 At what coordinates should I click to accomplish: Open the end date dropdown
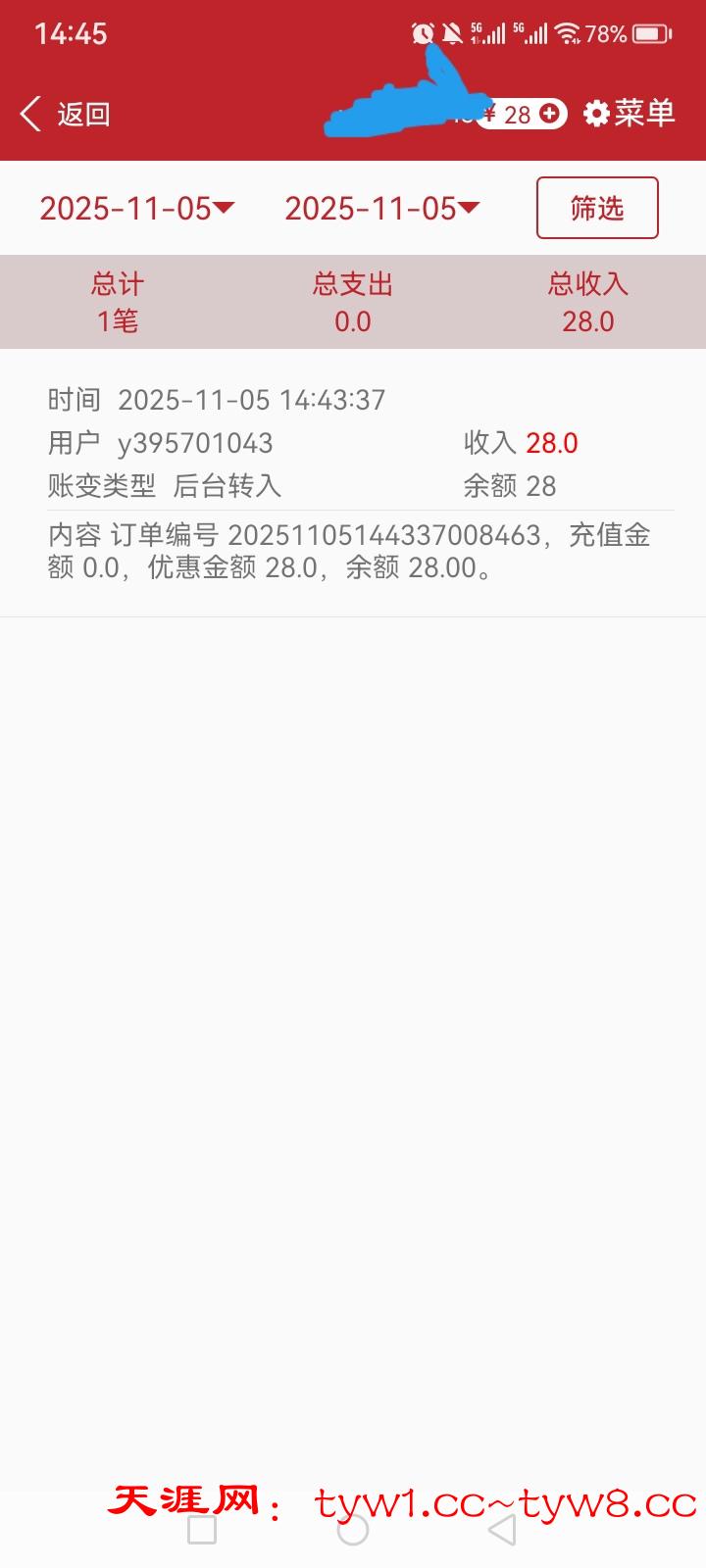click(381, 208)
